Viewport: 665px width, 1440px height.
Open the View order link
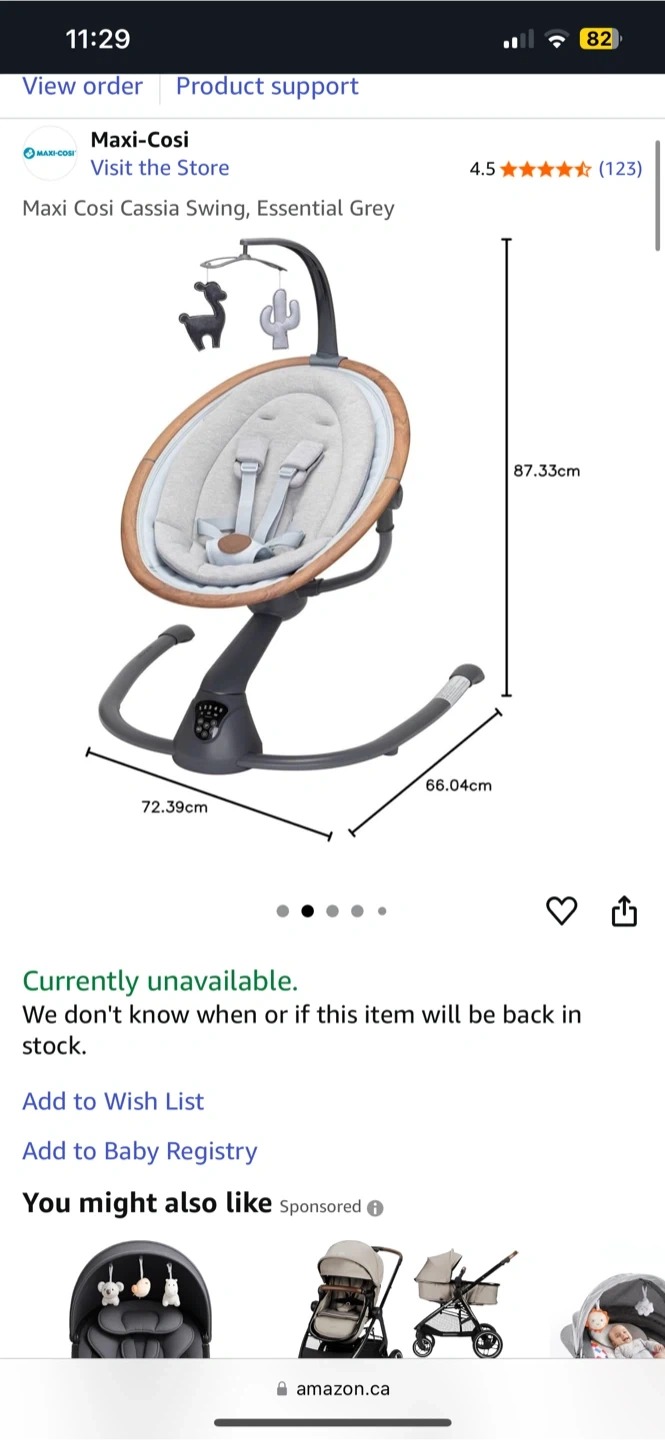coord(82,87)
